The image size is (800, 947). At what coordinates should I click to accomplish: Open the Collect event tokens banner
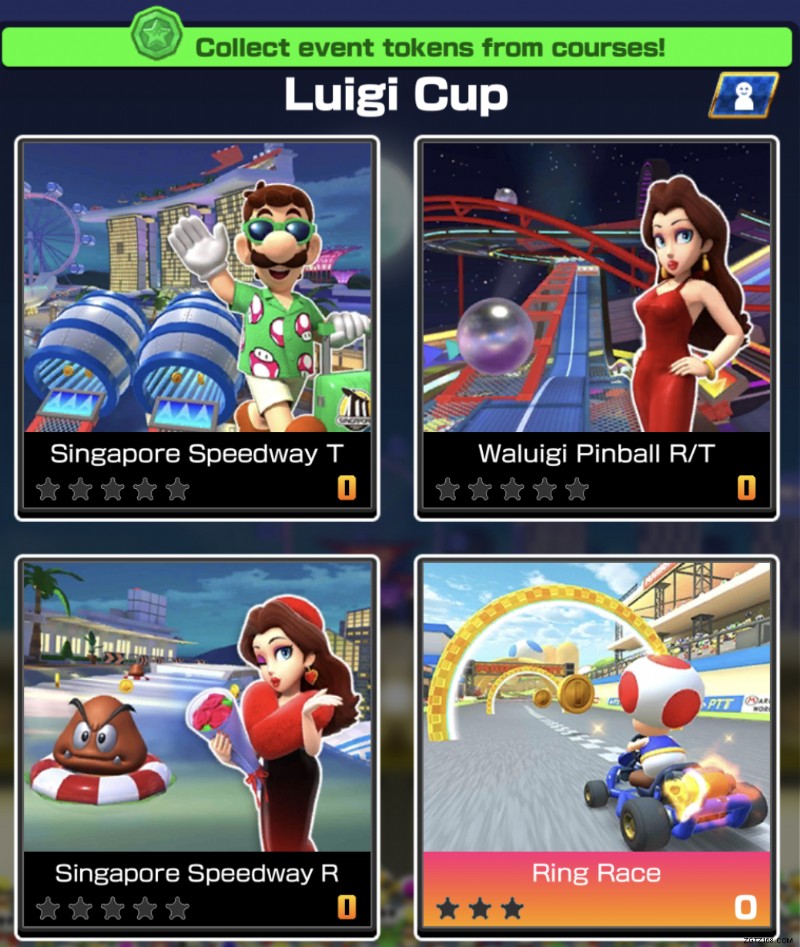coord(400,47)
